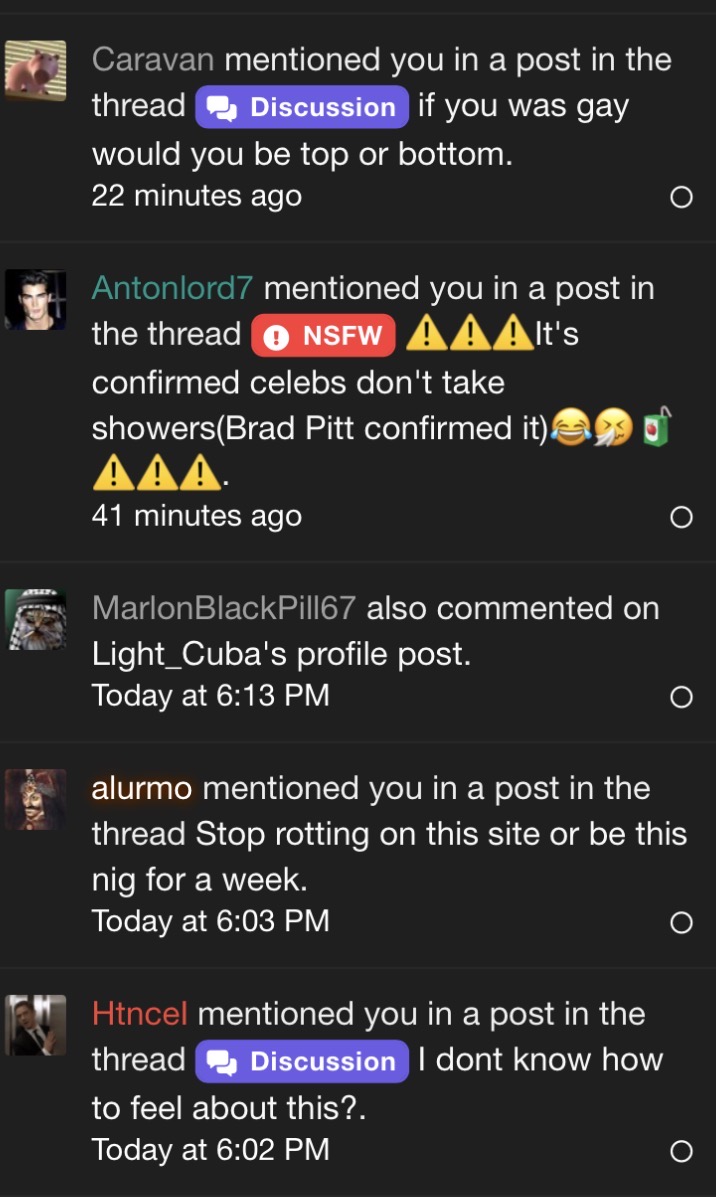Tap the NSFW prefix tag
Screen dimensions: 716x1197
tap(324, 336)
